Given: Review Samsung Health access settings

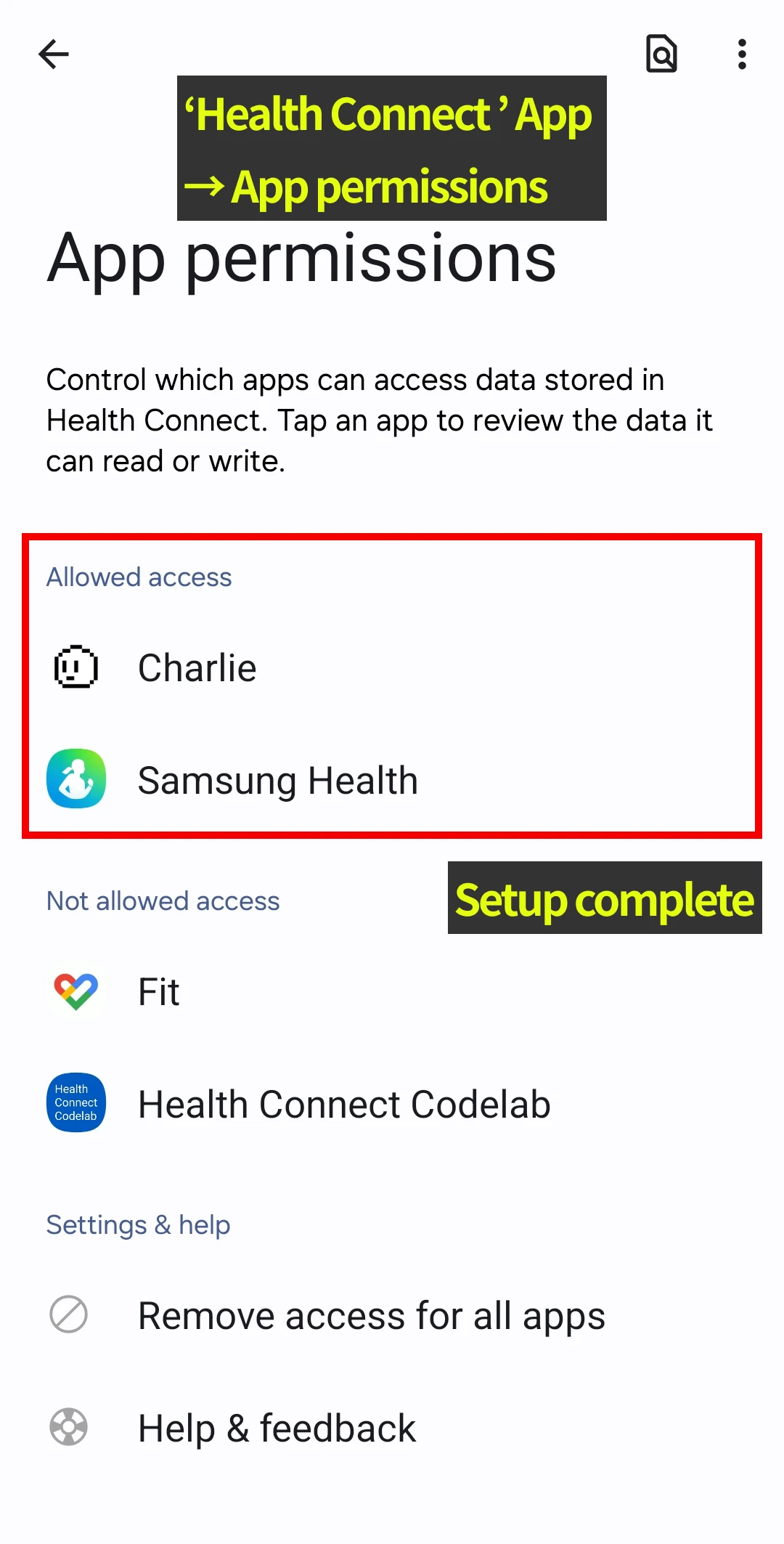Looking at the screenshot, I should pos(277,781).
